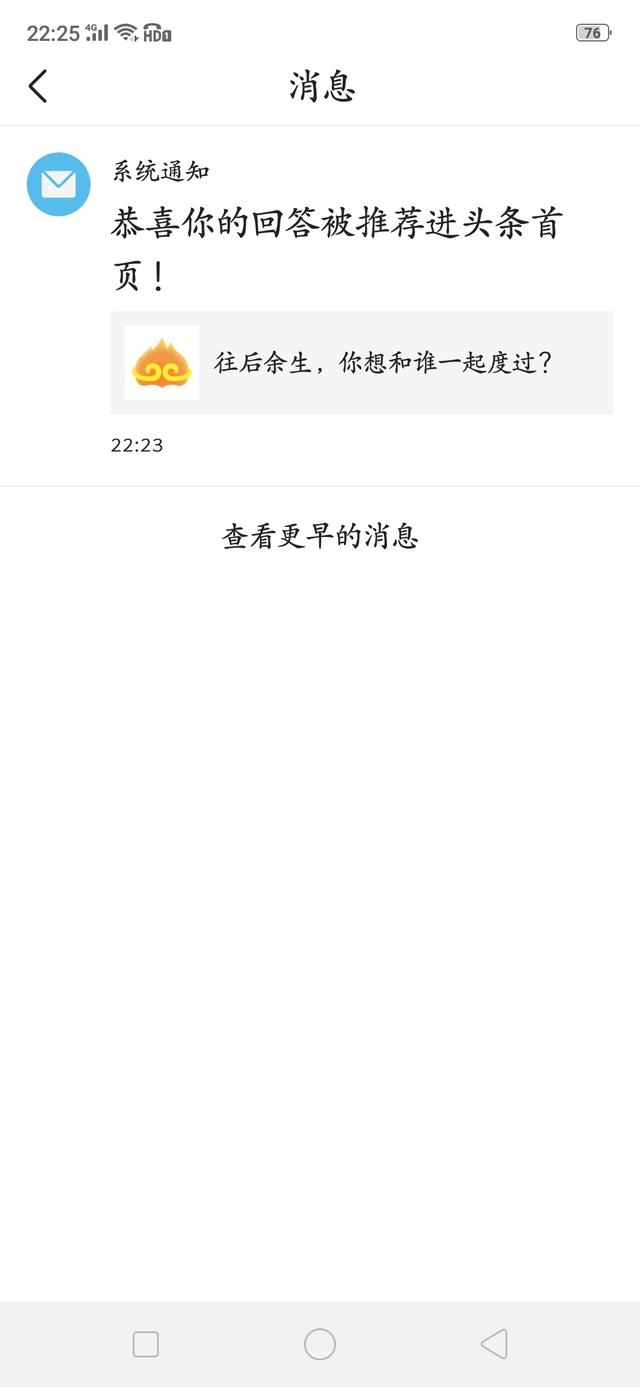
Task: Go back from the 消息 page
Action: pos(38,86)
